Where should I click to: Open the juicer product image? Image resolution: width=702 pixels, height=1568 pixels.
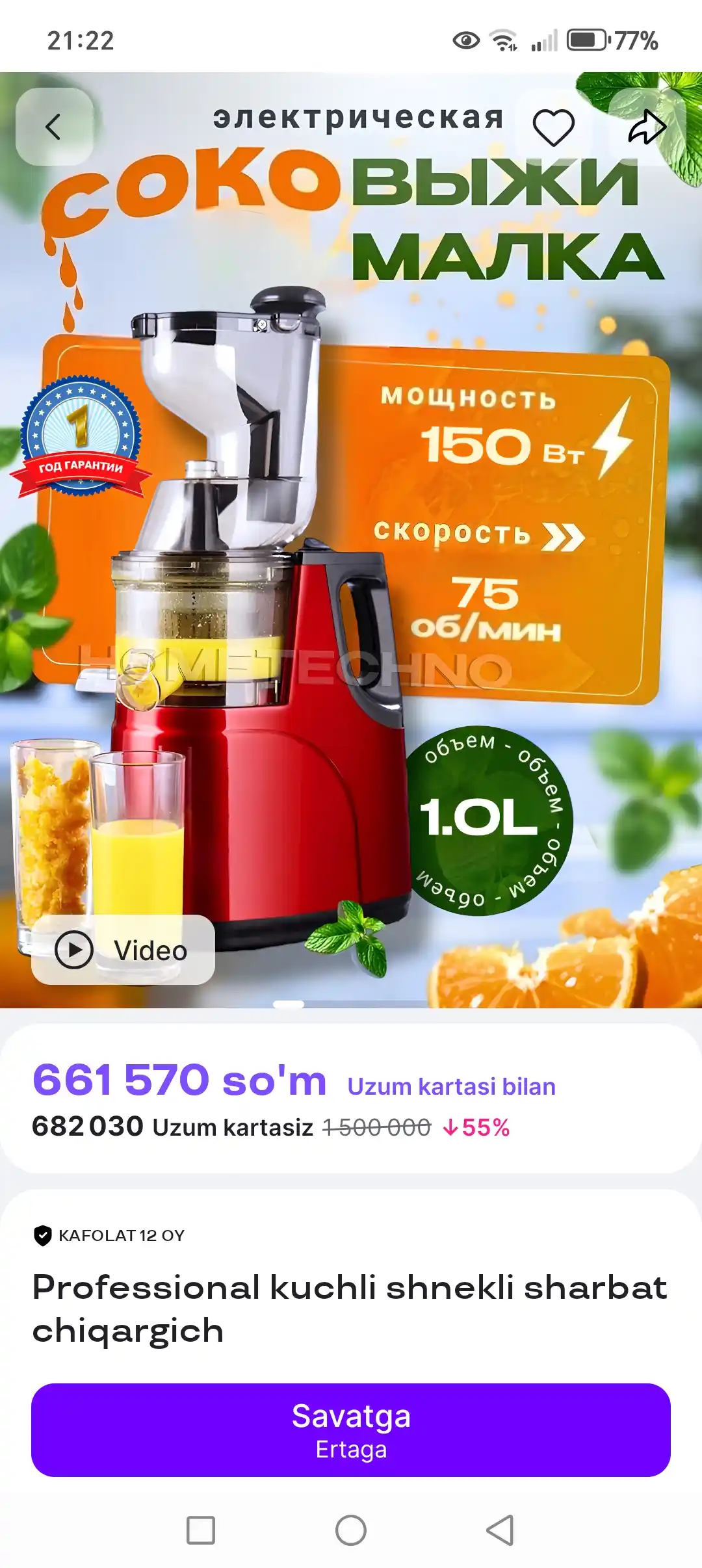(x=351, y=540)
